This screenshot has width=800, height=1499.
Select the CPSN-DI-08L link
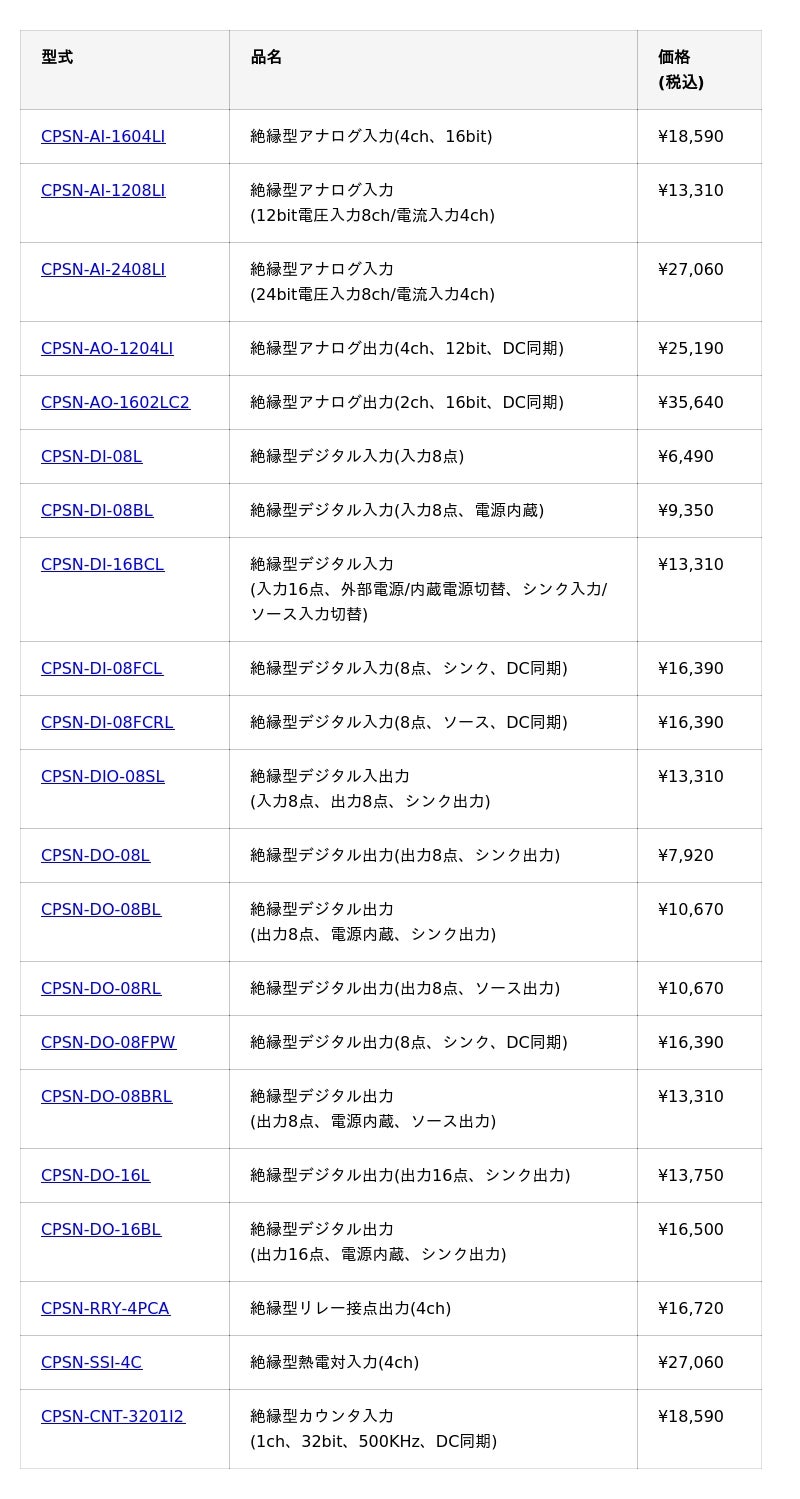click(91, 456)
